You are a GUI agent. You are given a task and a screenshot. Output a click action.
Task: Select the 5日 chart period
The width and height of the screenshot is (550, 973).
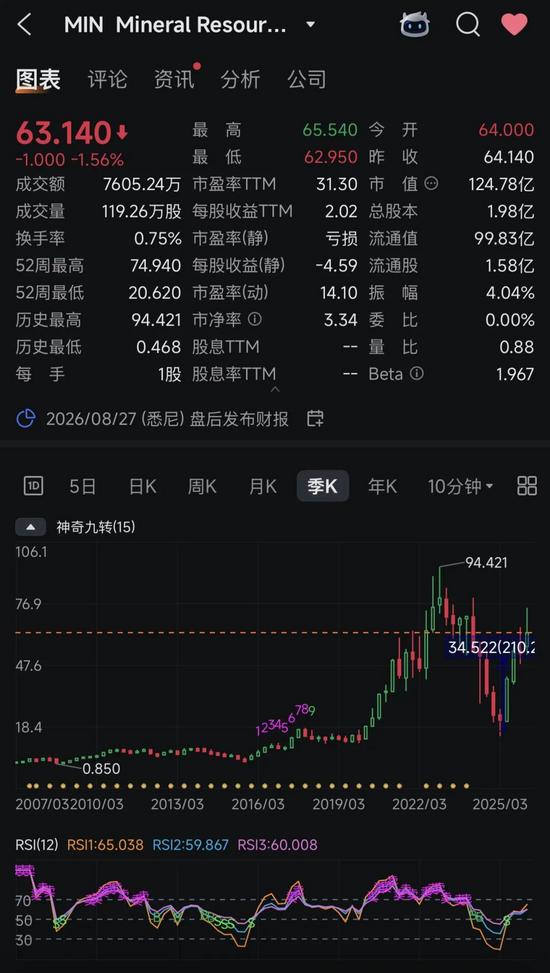point(83,486)
